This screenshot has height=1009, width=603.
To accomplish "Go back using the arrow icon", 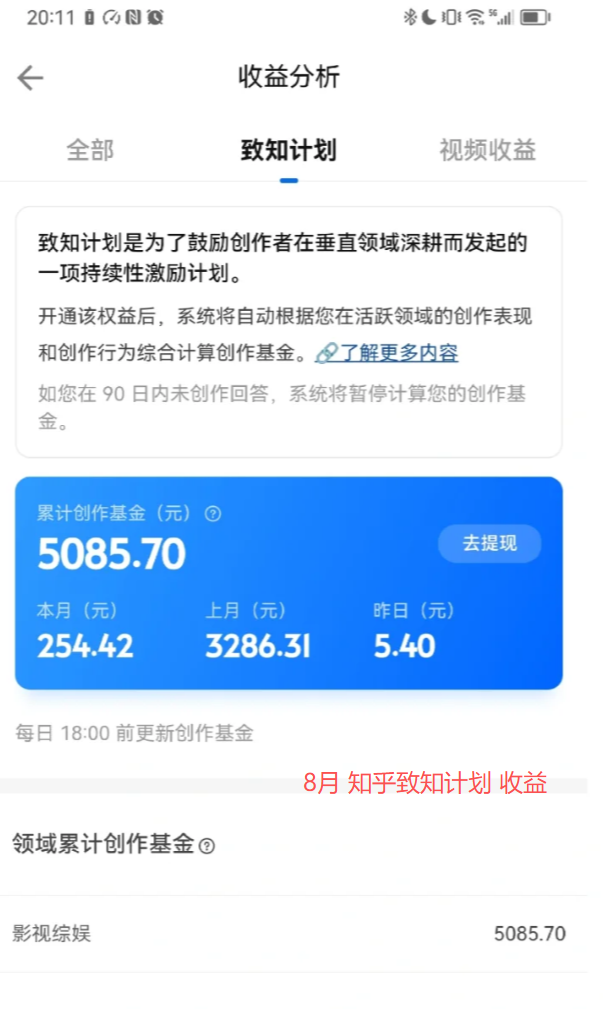I will coord(31,78).
